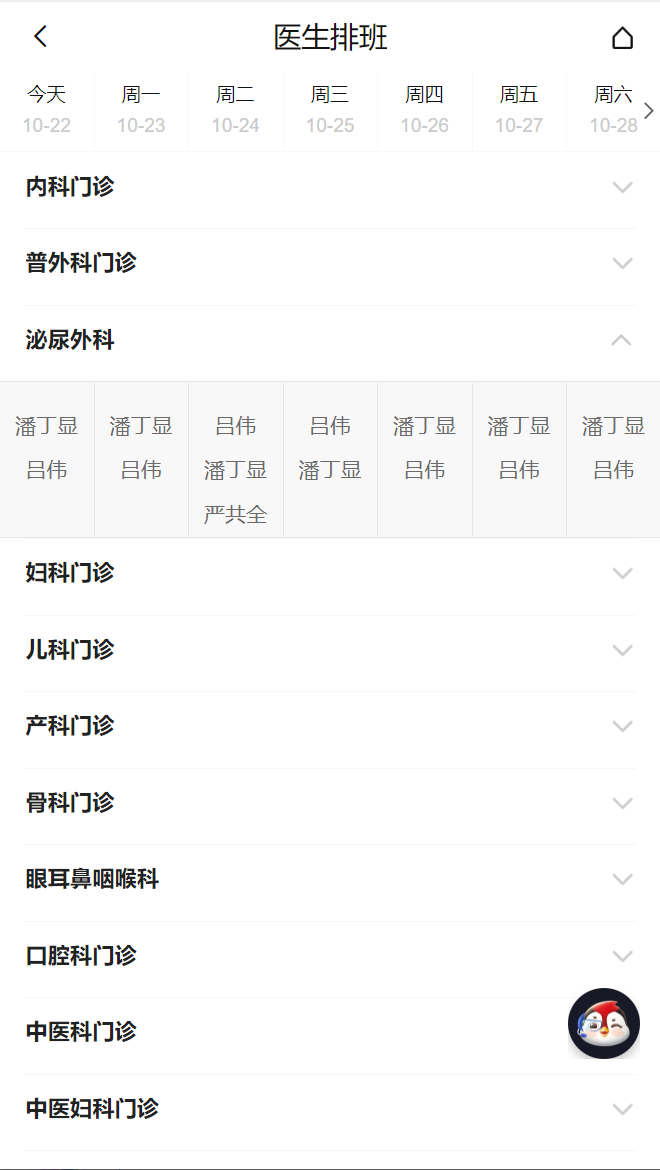The width and height of the screenshot is (660, 1170).
Task: Expand the 内科门诊 section
Action: tap(330, 187)
